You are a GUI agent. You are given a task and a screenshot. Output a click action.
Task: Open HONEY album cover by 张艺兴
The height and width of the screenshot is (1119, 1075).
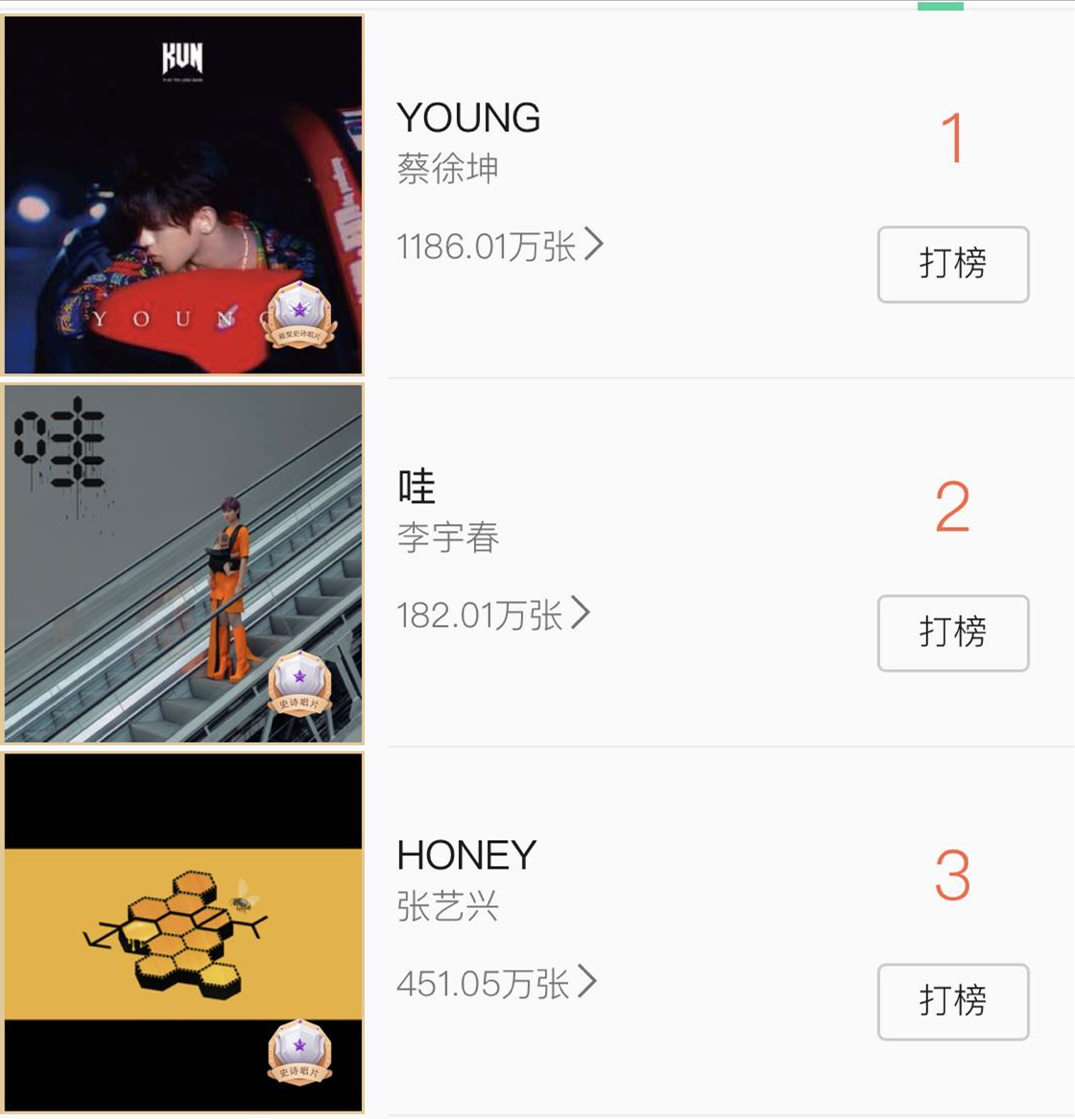click(x=184, y=932)
